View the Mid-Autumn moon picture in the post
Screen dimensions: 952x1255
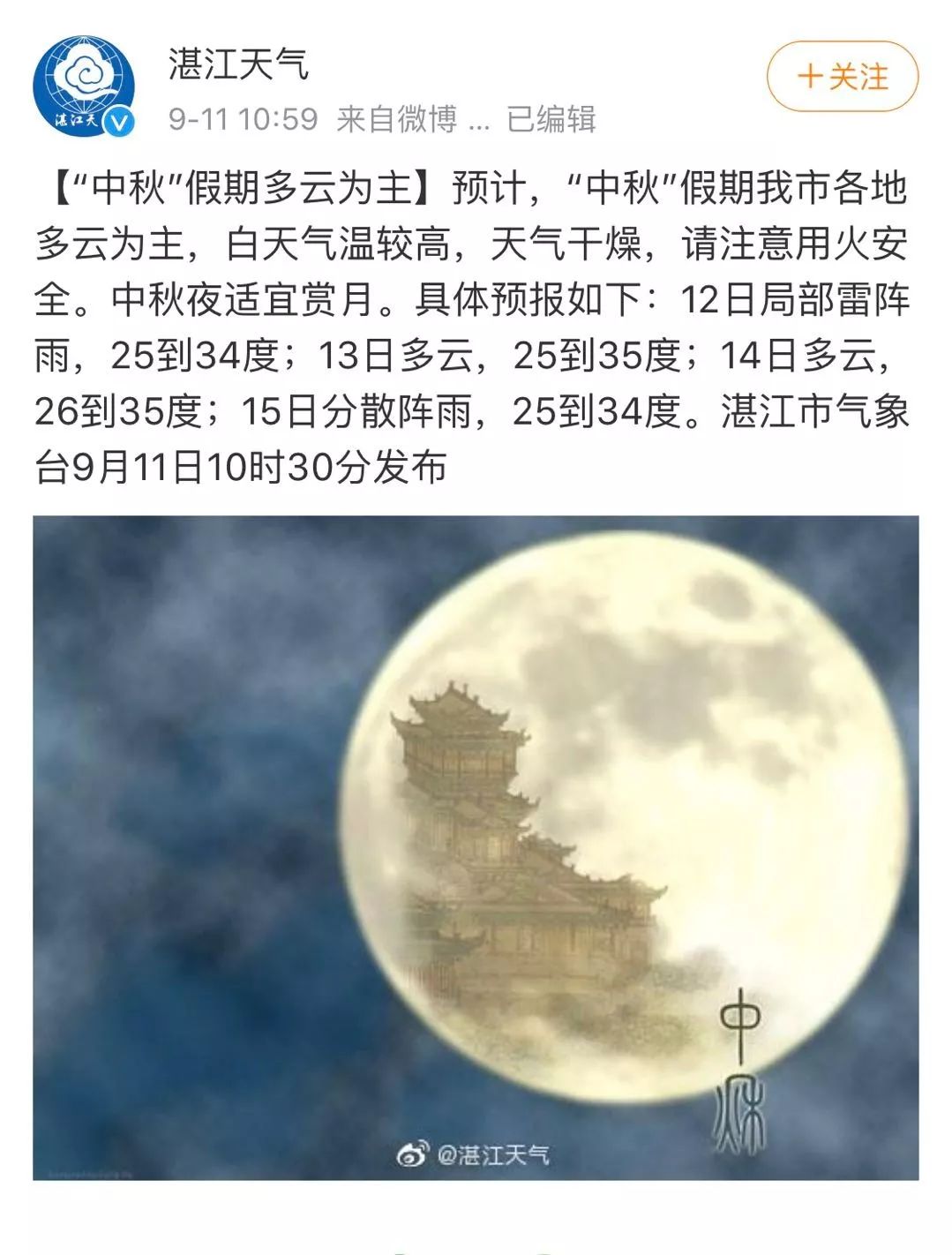[476, 847]
